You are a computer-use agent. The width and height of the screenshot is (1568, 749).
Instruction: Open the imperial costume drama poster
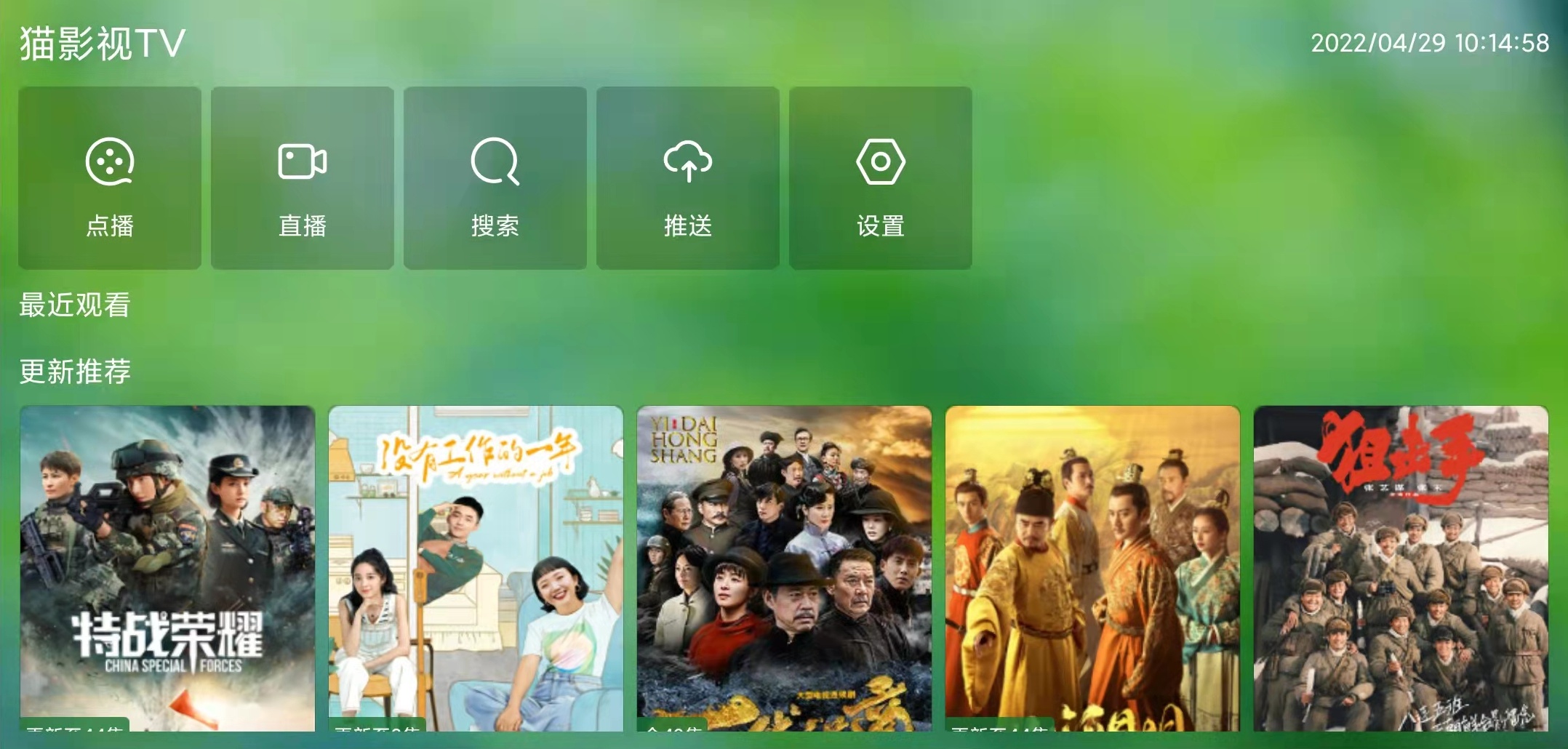coord(1092,567)
